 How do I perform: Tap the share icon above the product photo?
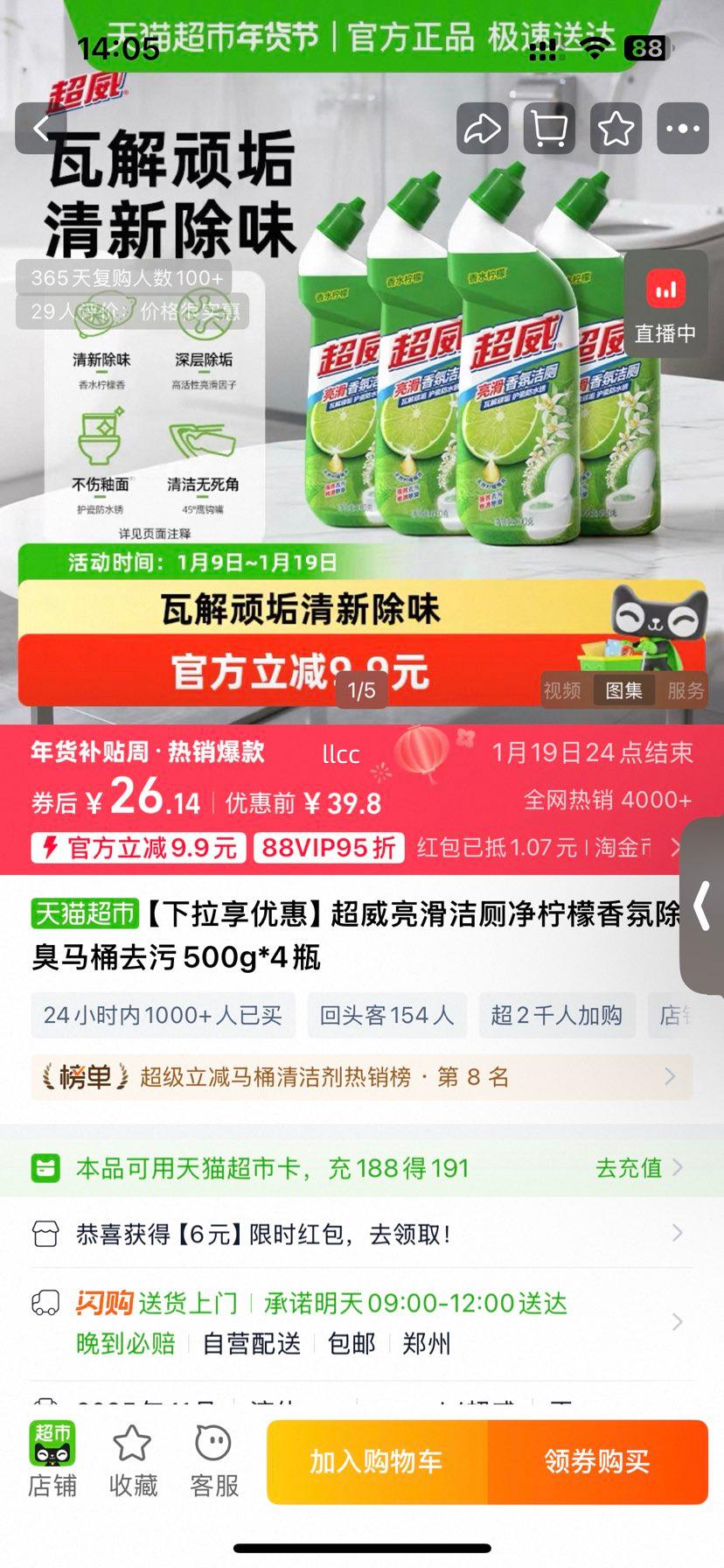point(481,129)
